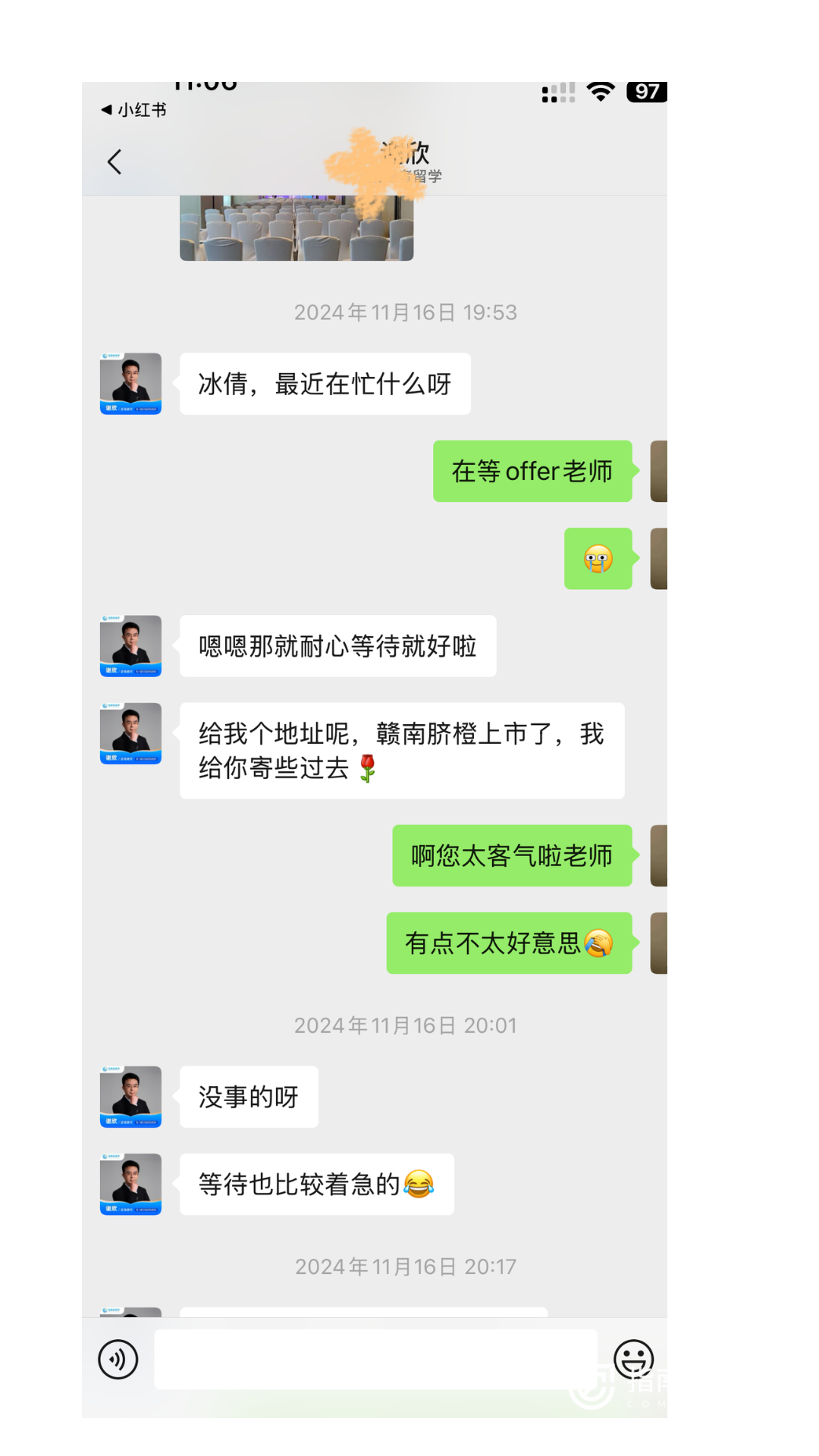Return to 小红书 app
The width and height of the screenshot is (819, 1456).
(x=134, y=110)
